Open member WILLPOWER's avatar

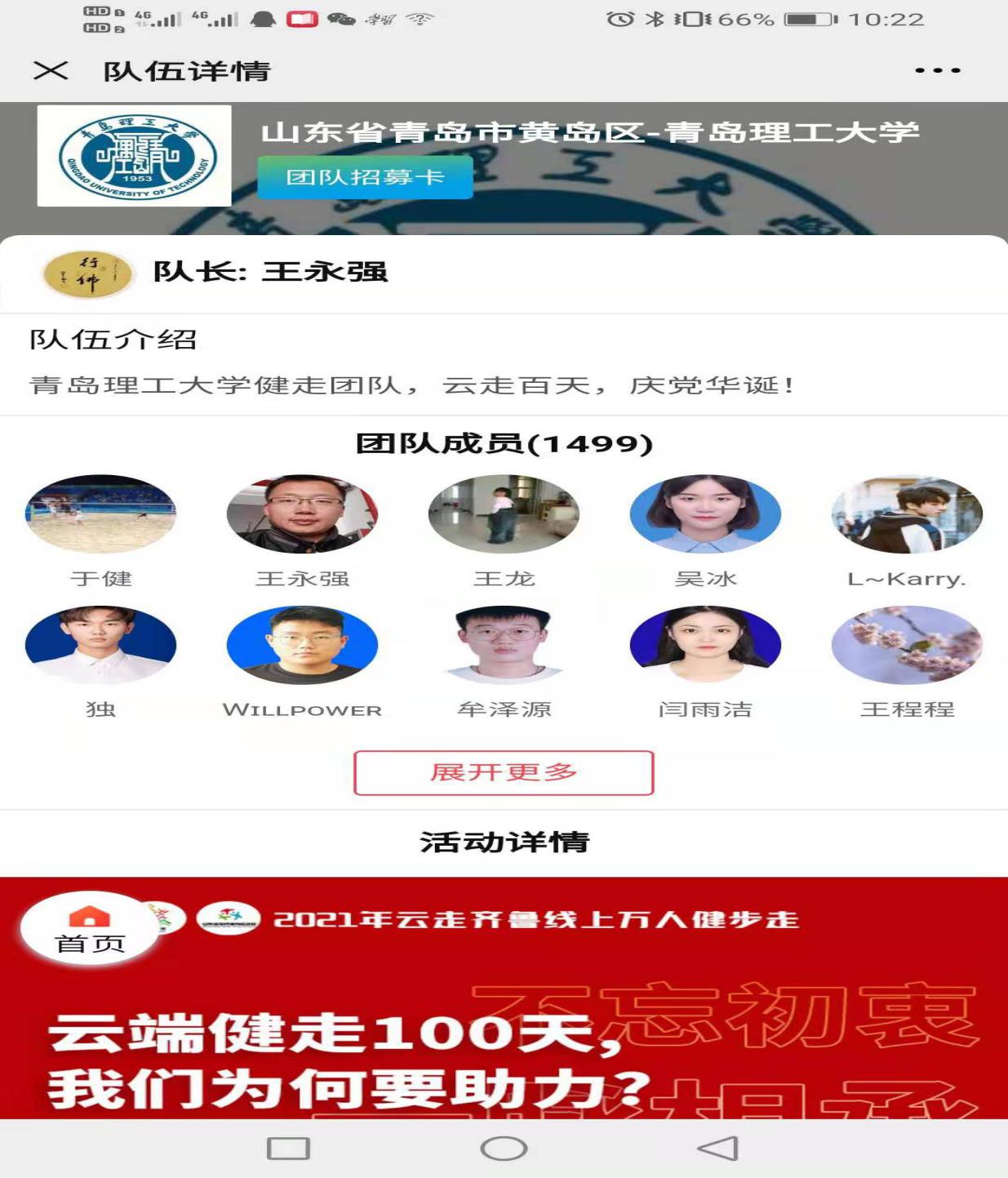pos(302,645)
